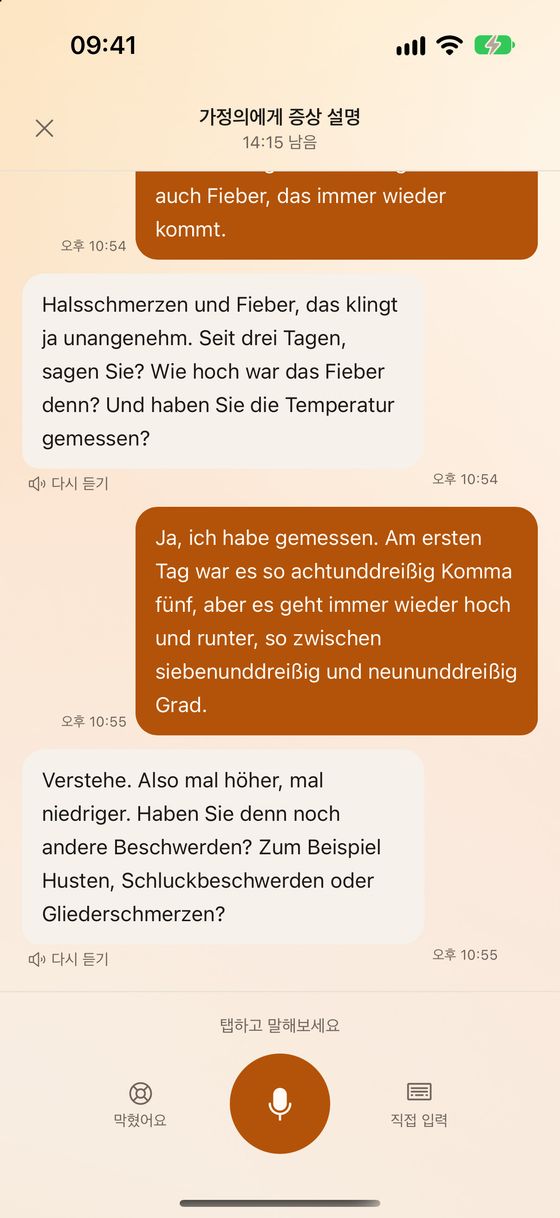Start speaking with the microphone button
This screenshot has width=560, height=1218.
click(x=280, y=1104)
